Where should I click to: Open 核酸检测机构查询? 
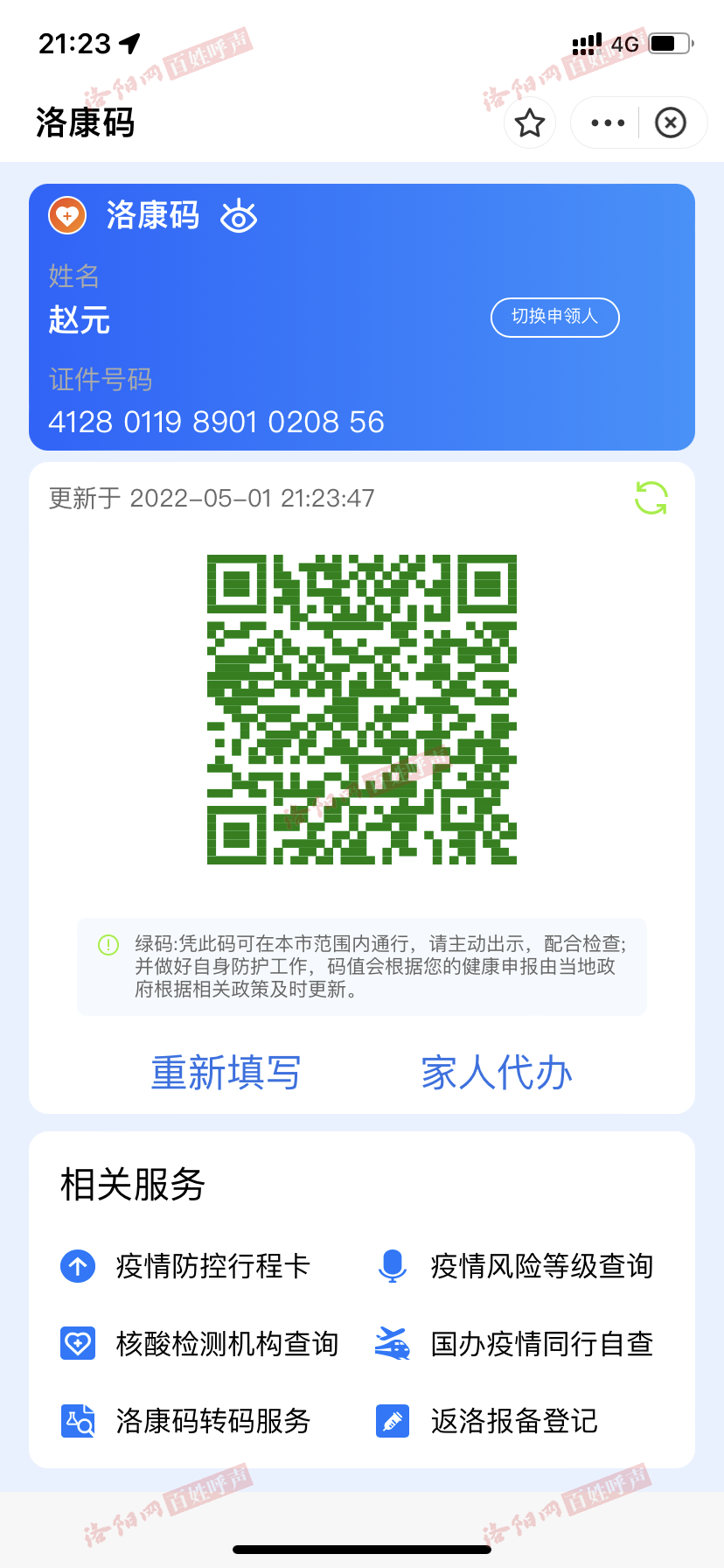(199, 1344)
